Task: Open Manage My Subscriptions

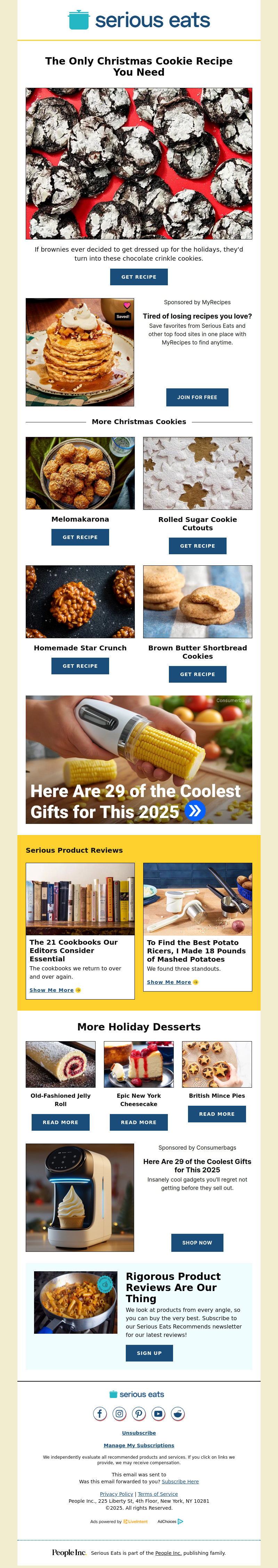Action: (x=139, y=1445)
